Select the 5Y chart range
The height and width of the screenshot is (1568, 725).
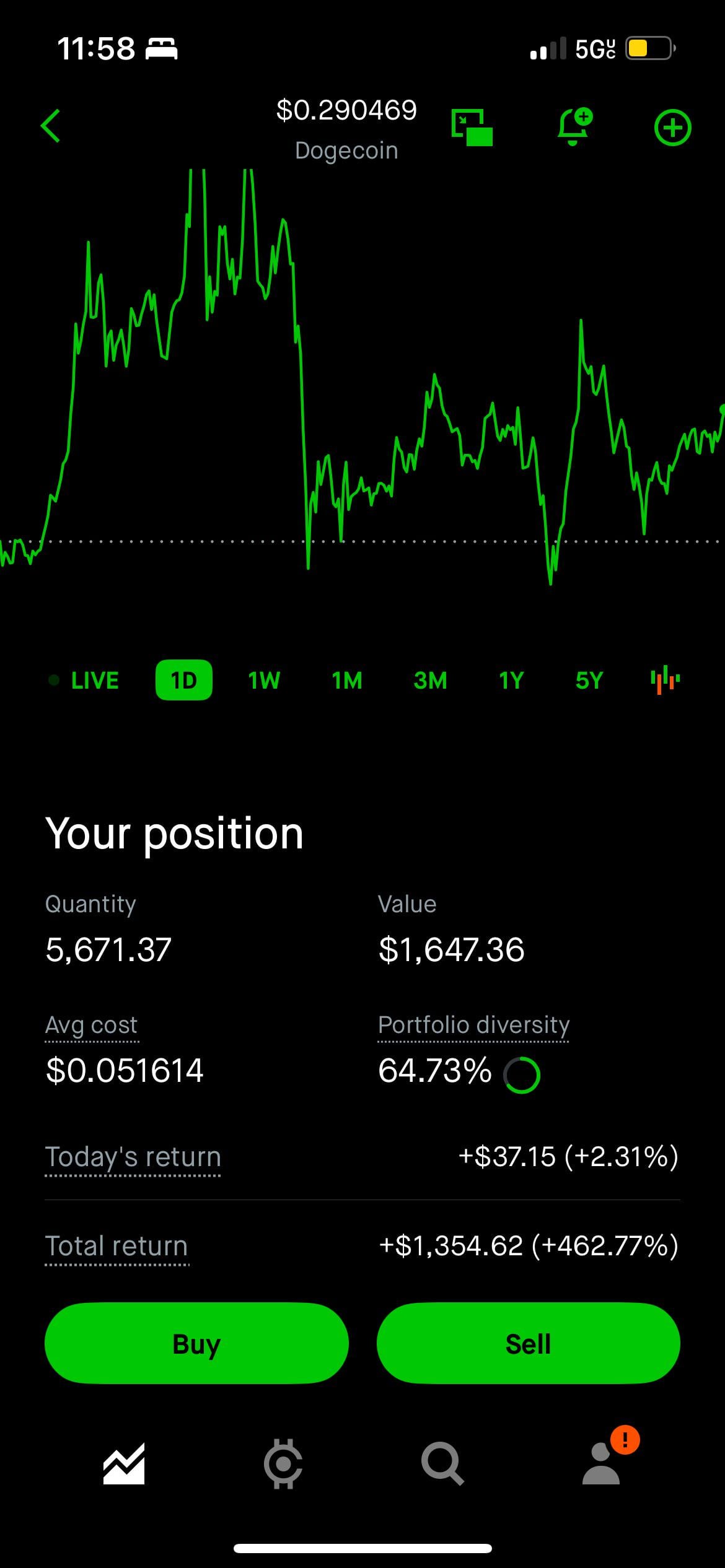(x=589, y=681)
